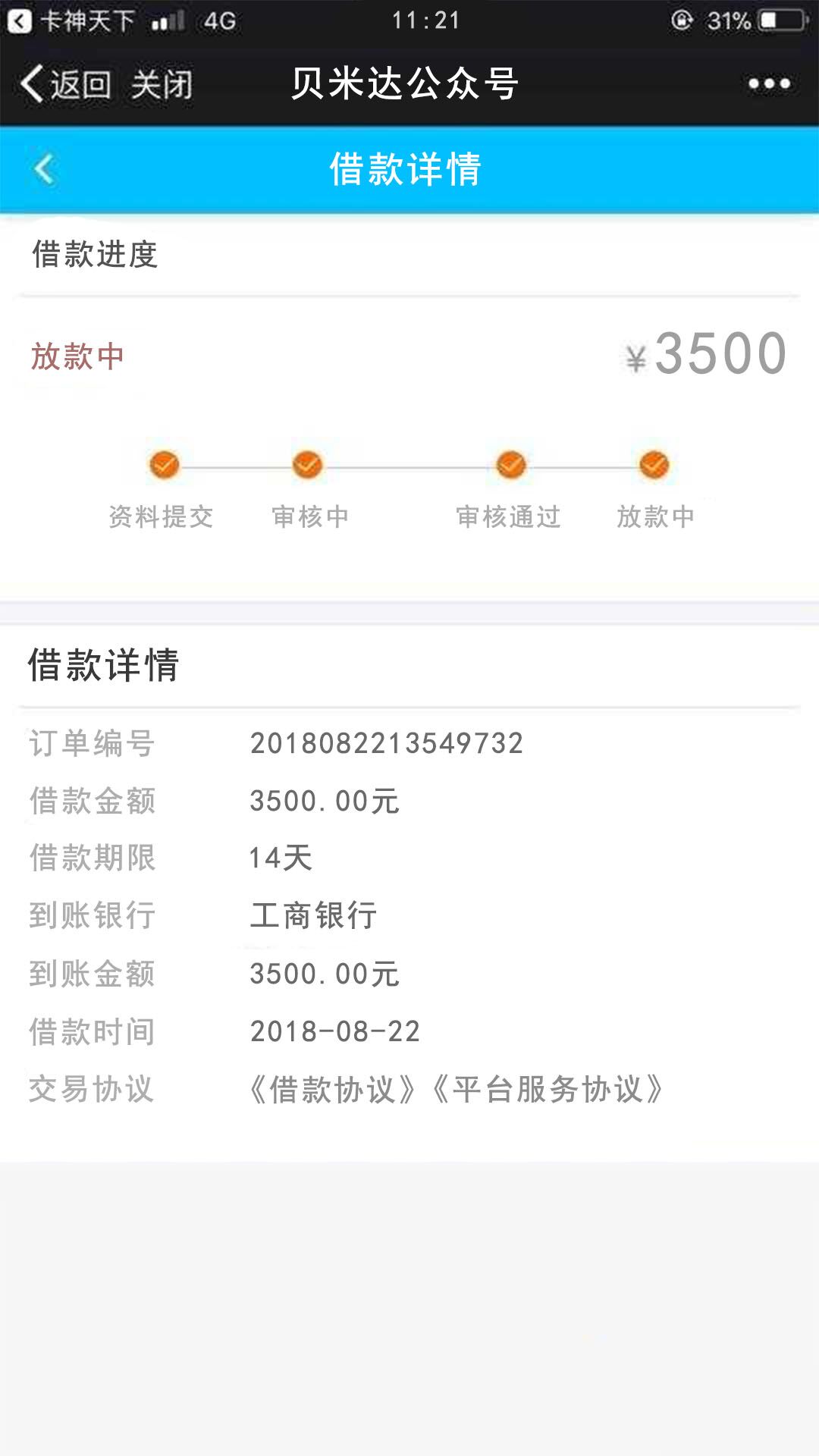Close the page with 关闭
Image resolution: width=819 pixels, height=1456 pixels.
pyautogui.click(x=162, y=83)
